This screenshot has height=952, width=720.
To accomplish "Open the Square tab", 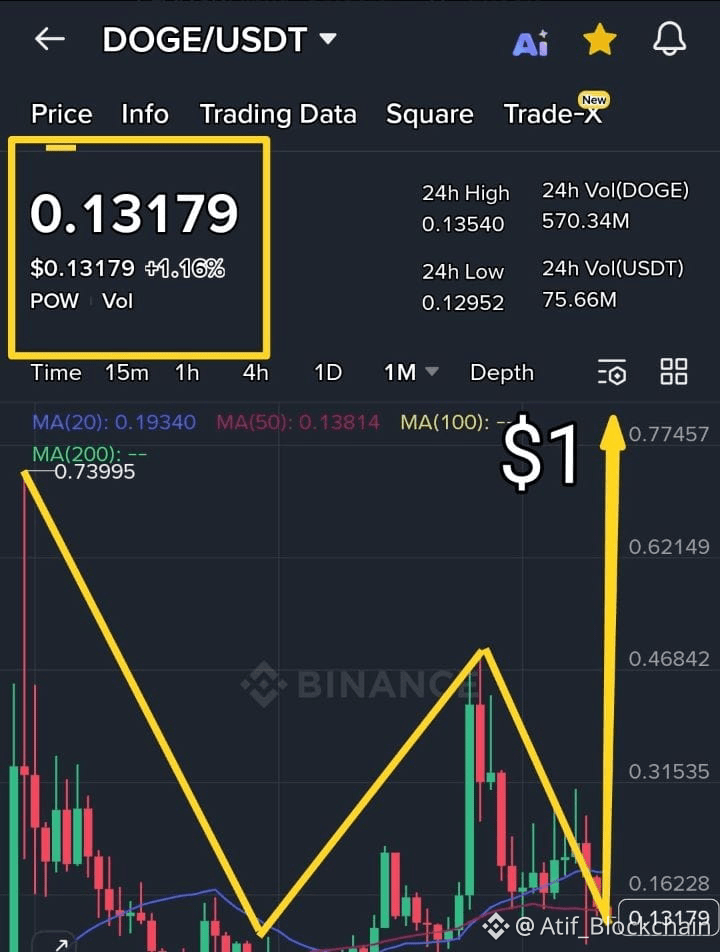I will 430,114.
